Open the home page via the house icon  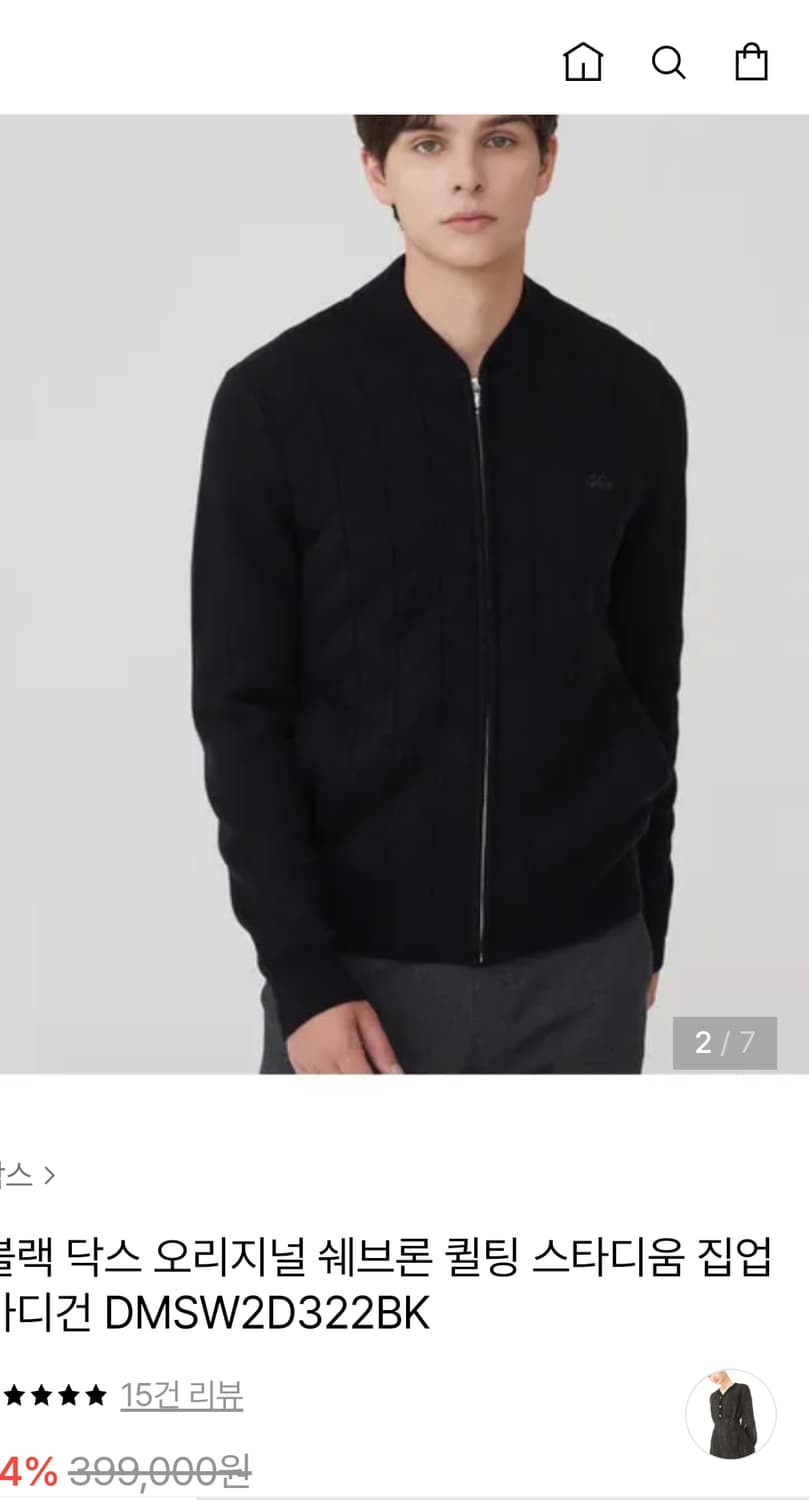click(x=581, y=63)
